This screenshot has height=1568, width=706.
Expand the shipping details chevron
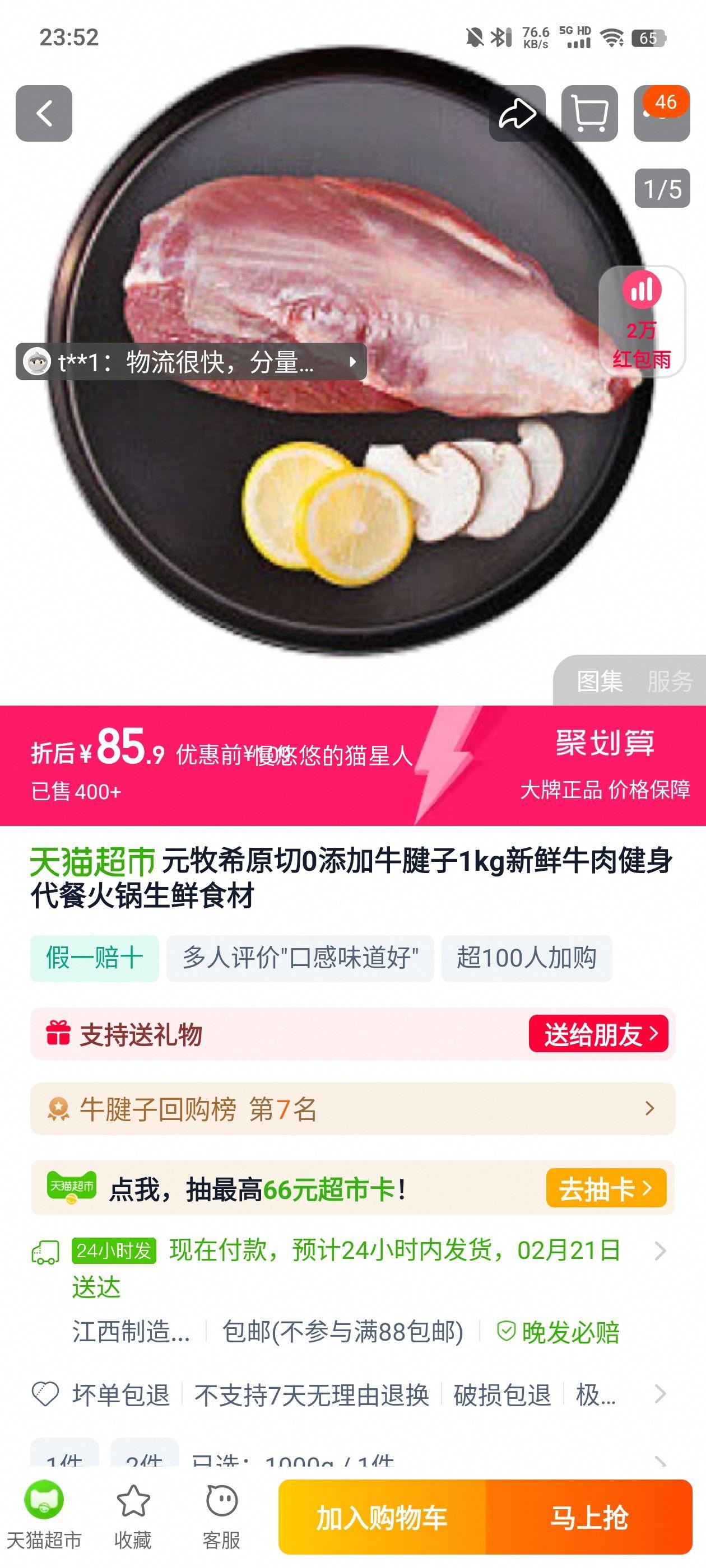tap(663, 1252)
